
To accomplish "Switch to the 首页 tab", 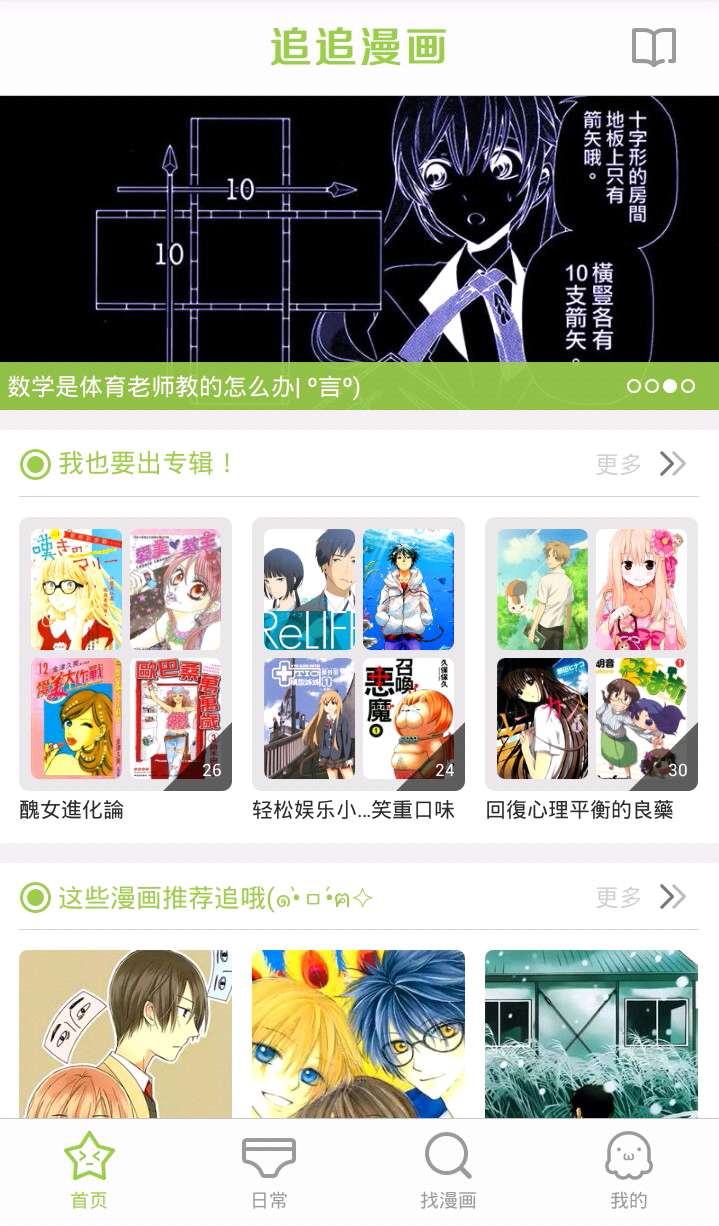I will pyautogui.click(x=89, y=1172).
